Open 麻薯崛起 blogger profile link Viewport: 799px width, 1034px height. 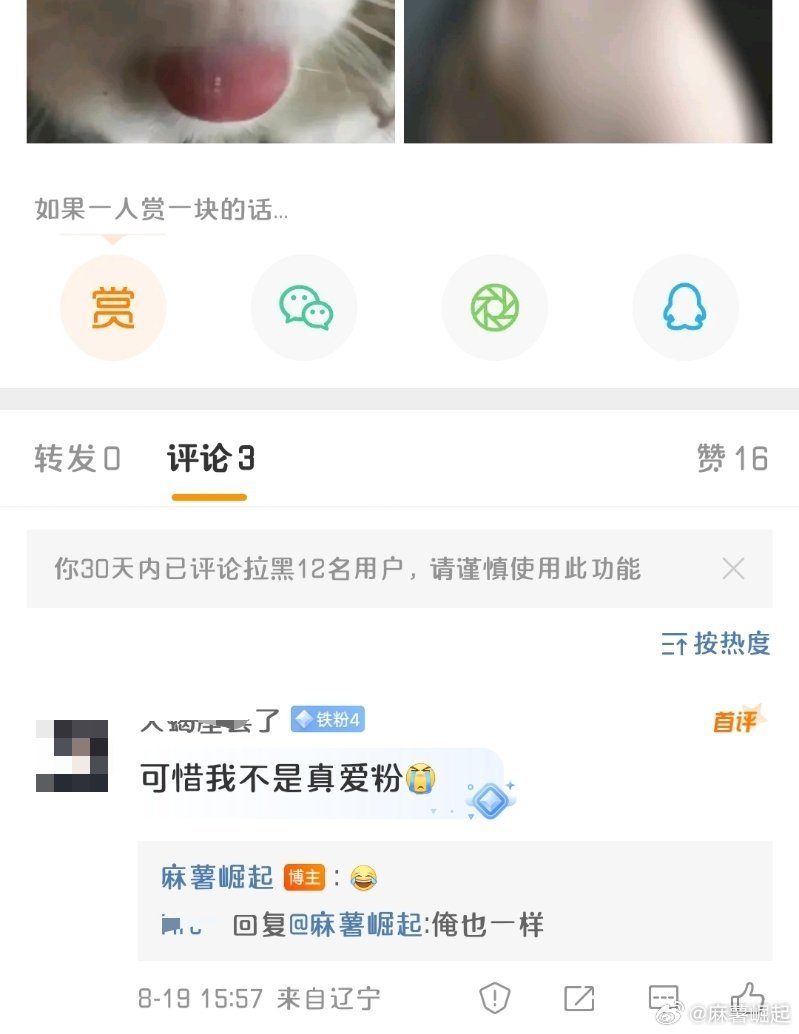click(x=217, y=878)
